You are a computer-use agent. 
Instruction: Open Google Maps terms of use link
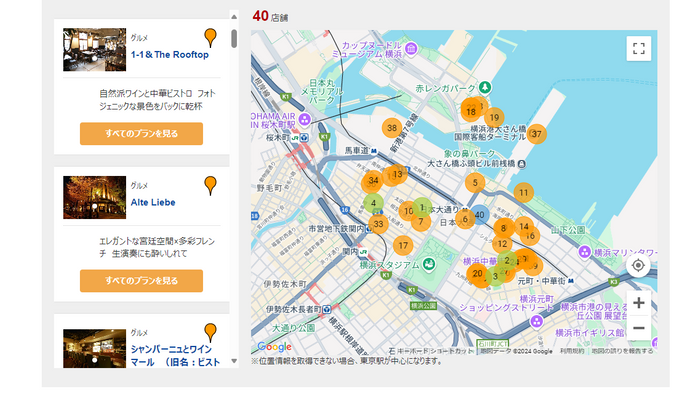coord(571,351)
